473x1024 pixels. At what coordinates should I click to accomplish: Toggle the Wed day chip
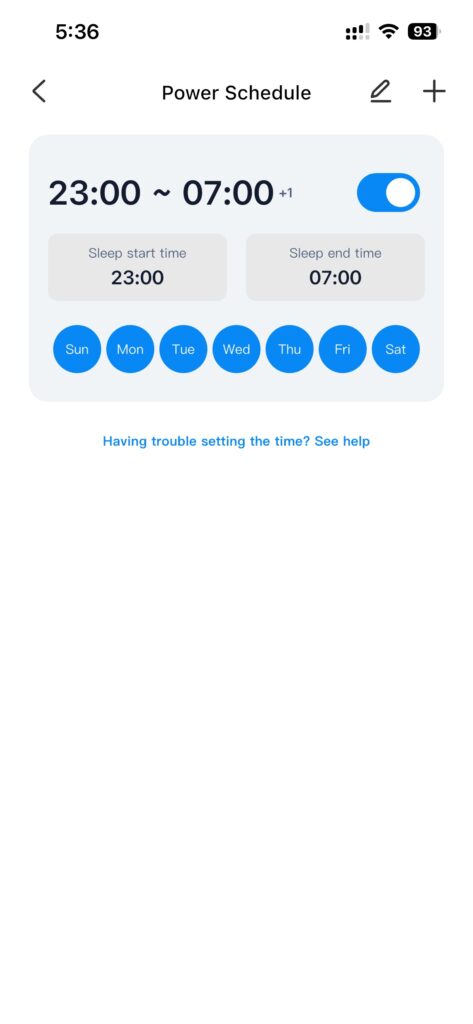[236, 349]
